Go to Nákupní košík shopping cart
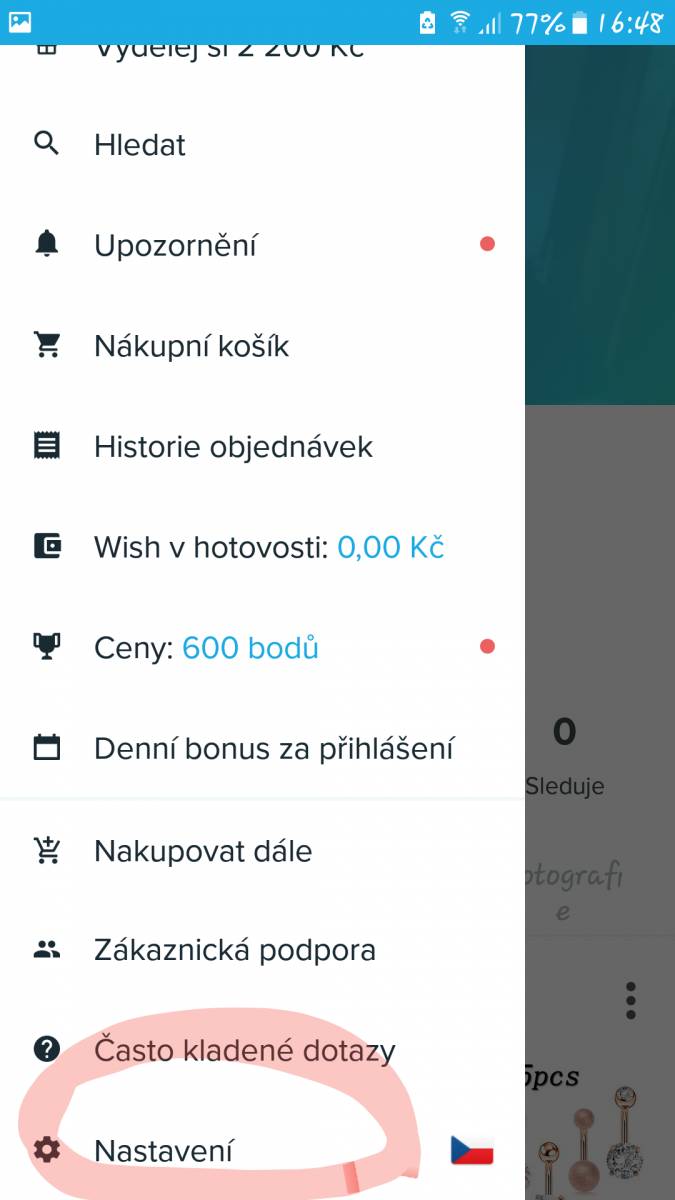This screenshot has width=675, height=1200. [x=262, y=346]
